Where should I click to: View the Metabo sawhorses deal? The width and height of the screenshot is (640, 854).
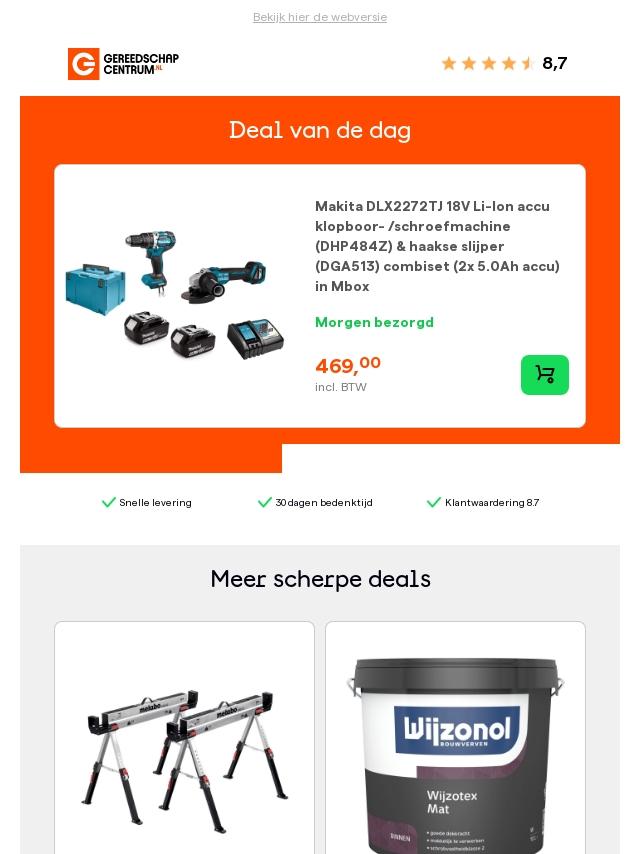click(x=184, y=750)
